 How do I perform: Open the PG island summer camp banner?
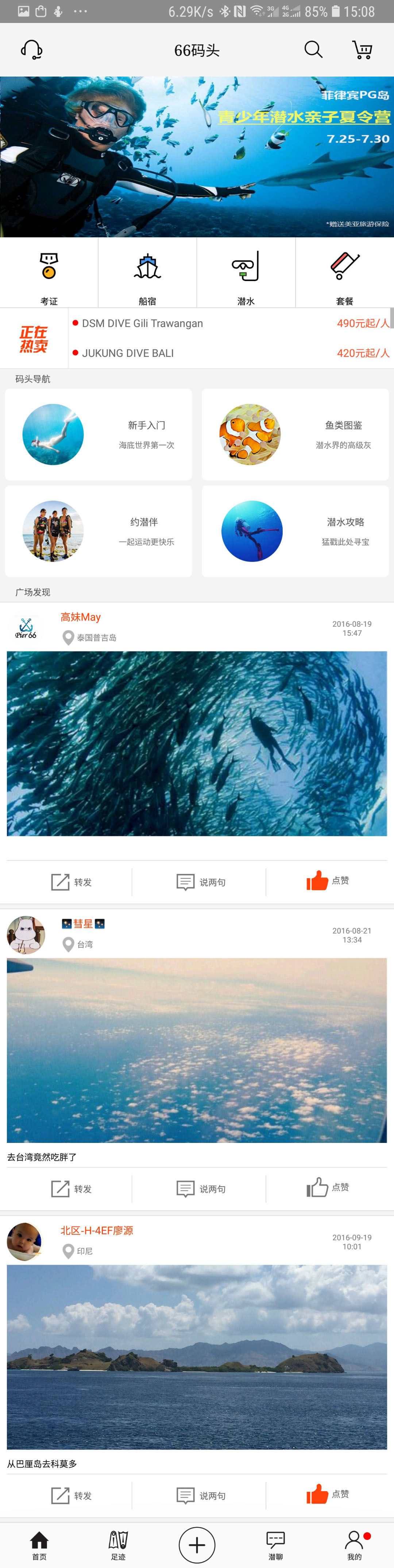coord(197,156)
